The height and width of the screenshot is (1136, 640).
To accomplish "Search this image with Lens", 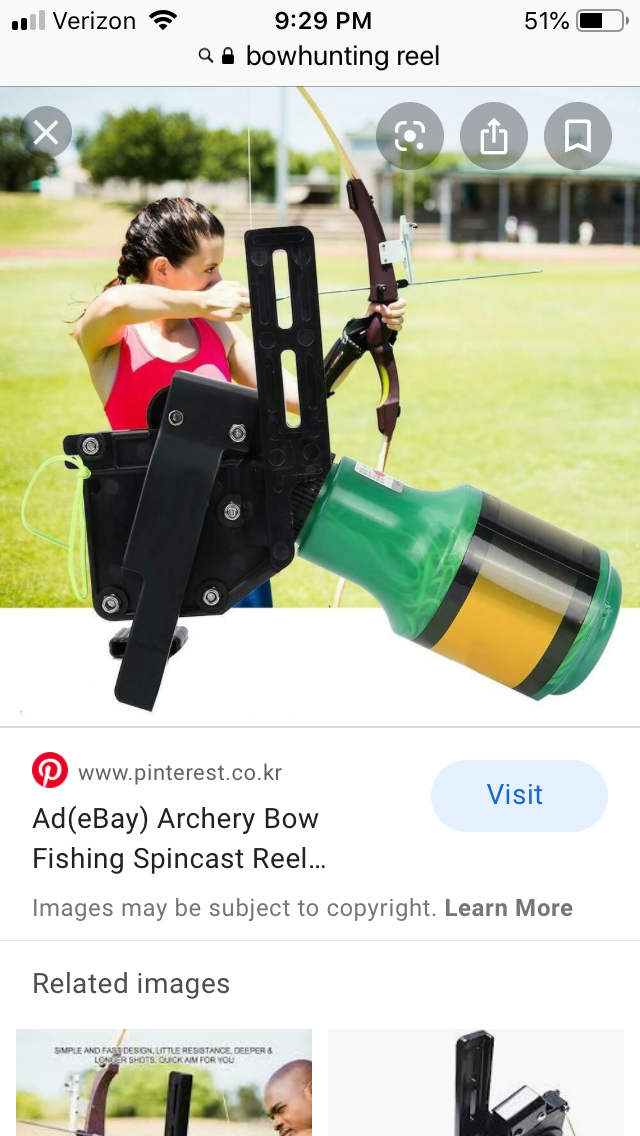I will pyautogui.click(x=410, y=136).
